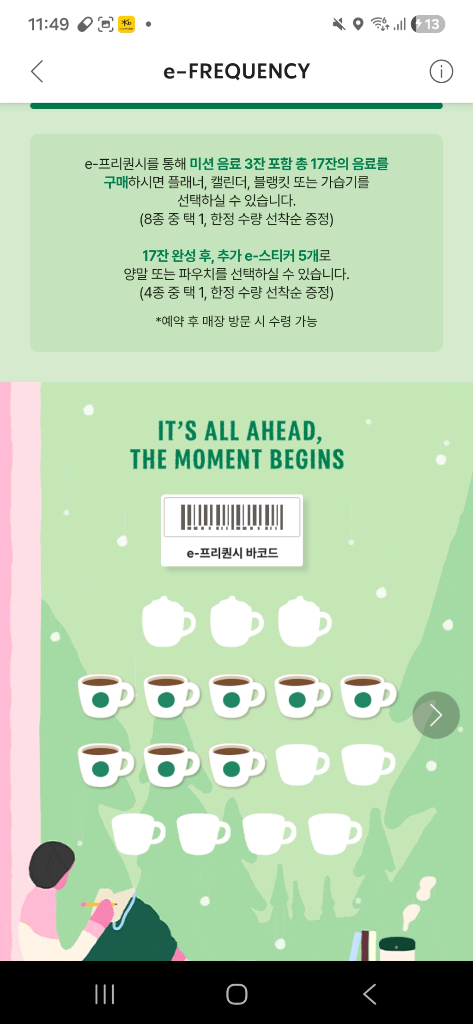Open the e-FREQUENCY info icon
This screenshot has height=1024, width=473.
pyautogui.click(x=441, y=71)
